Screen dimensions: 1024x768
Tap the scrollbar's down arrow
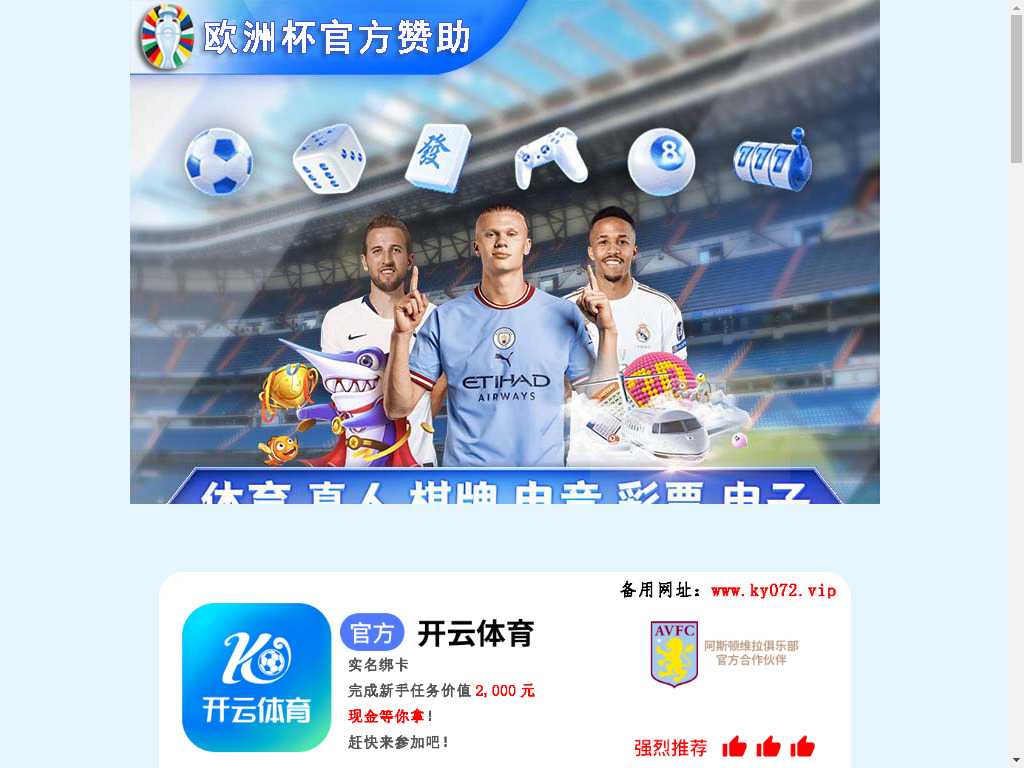1016,760
